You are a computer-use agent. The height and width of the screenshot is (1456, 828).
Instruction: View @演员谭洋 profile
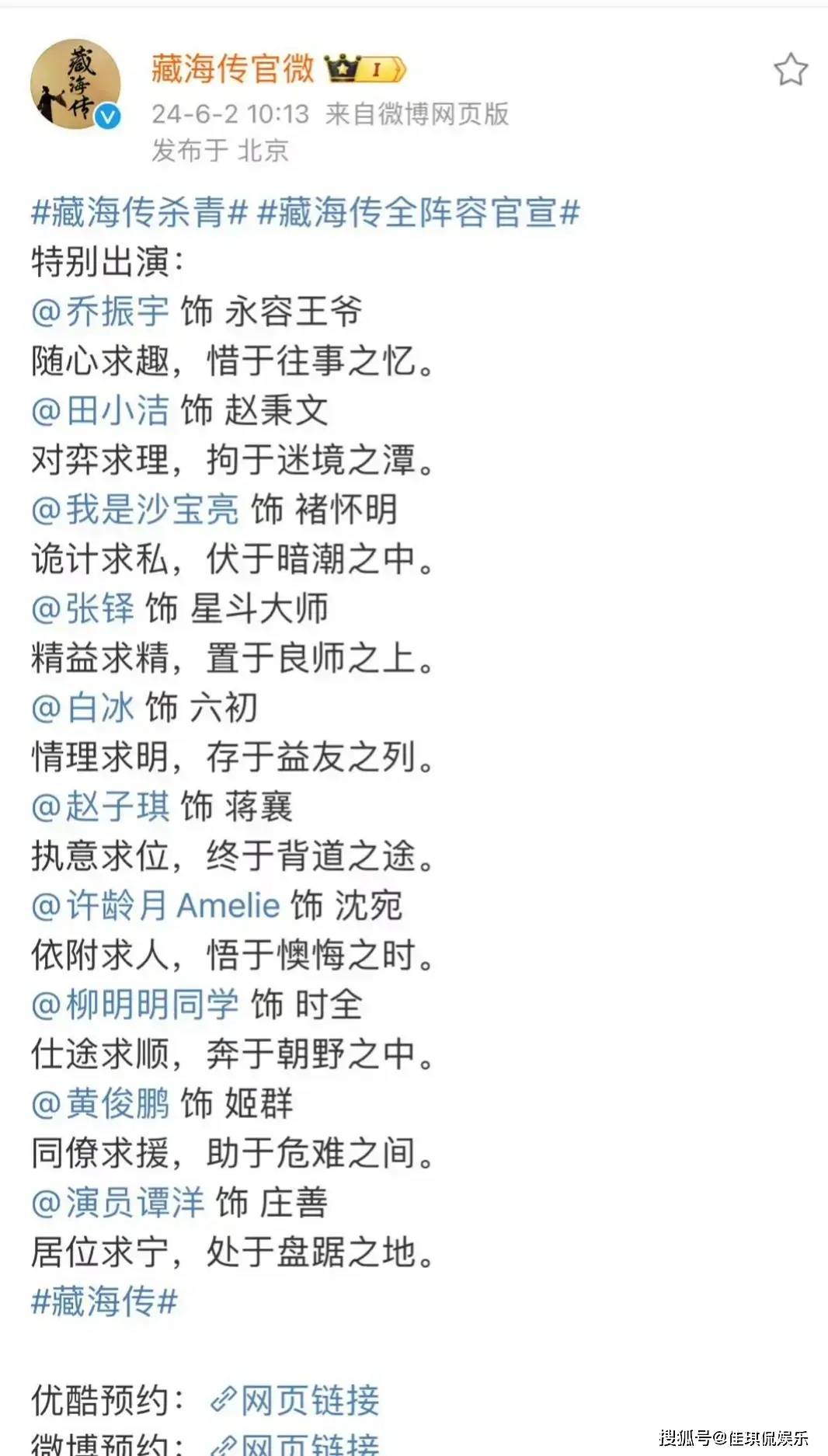[118, 1203]
